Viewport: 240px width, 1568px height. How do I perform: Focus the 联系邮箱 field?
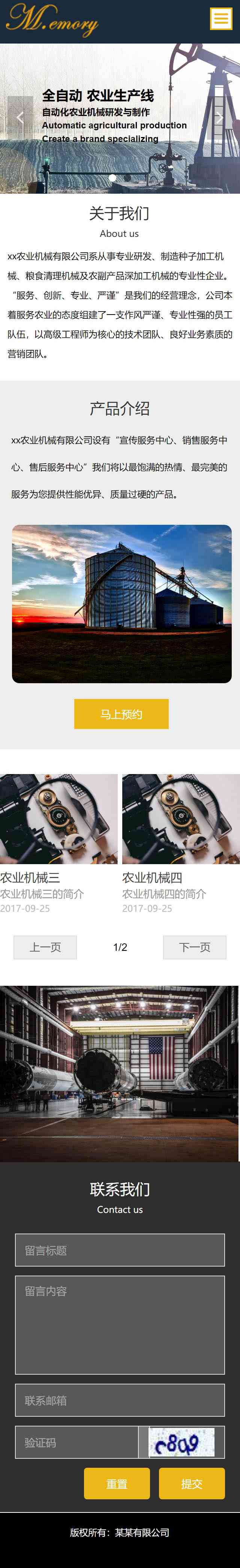pyautogui.click(x=120, y=1400)
